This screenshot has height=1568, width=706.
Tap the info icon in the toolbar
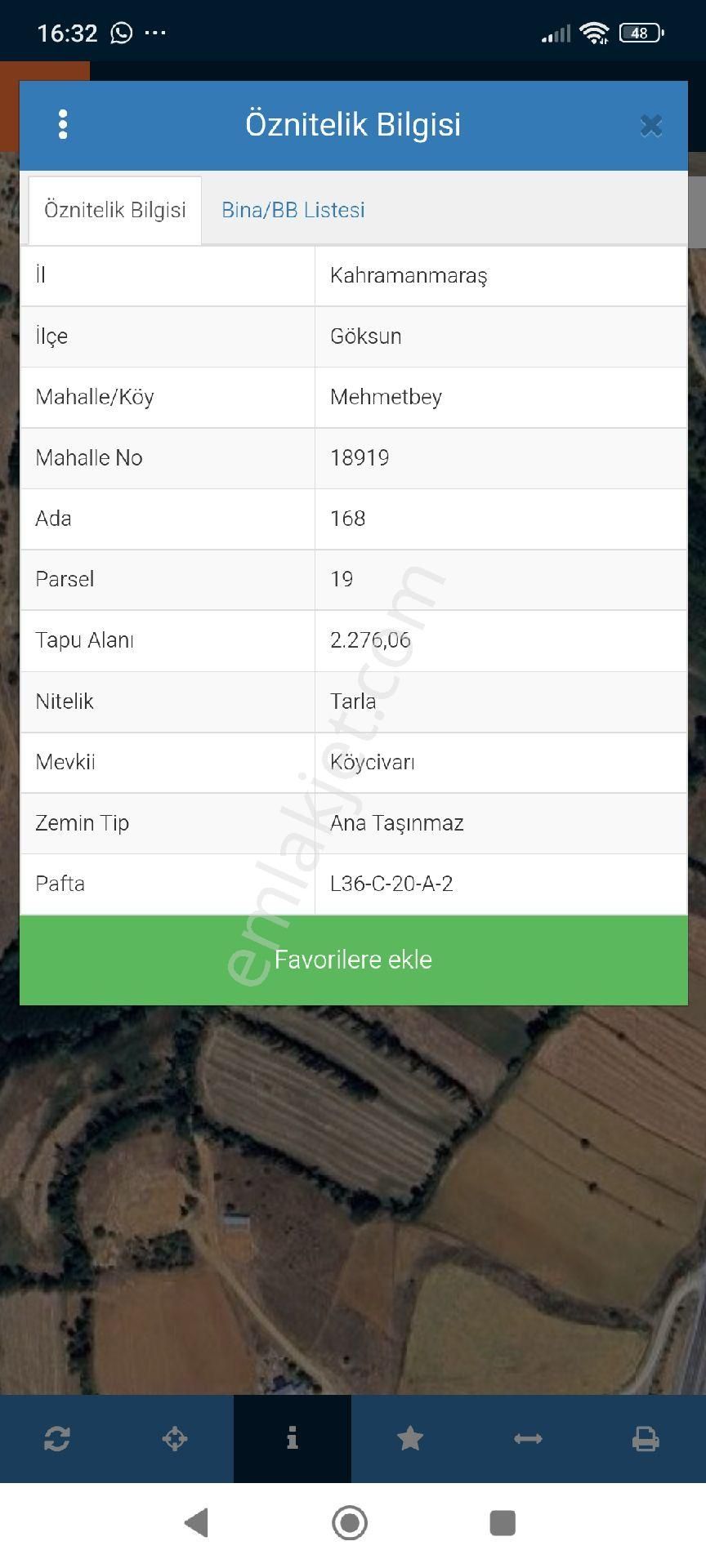pos(292,1438)
